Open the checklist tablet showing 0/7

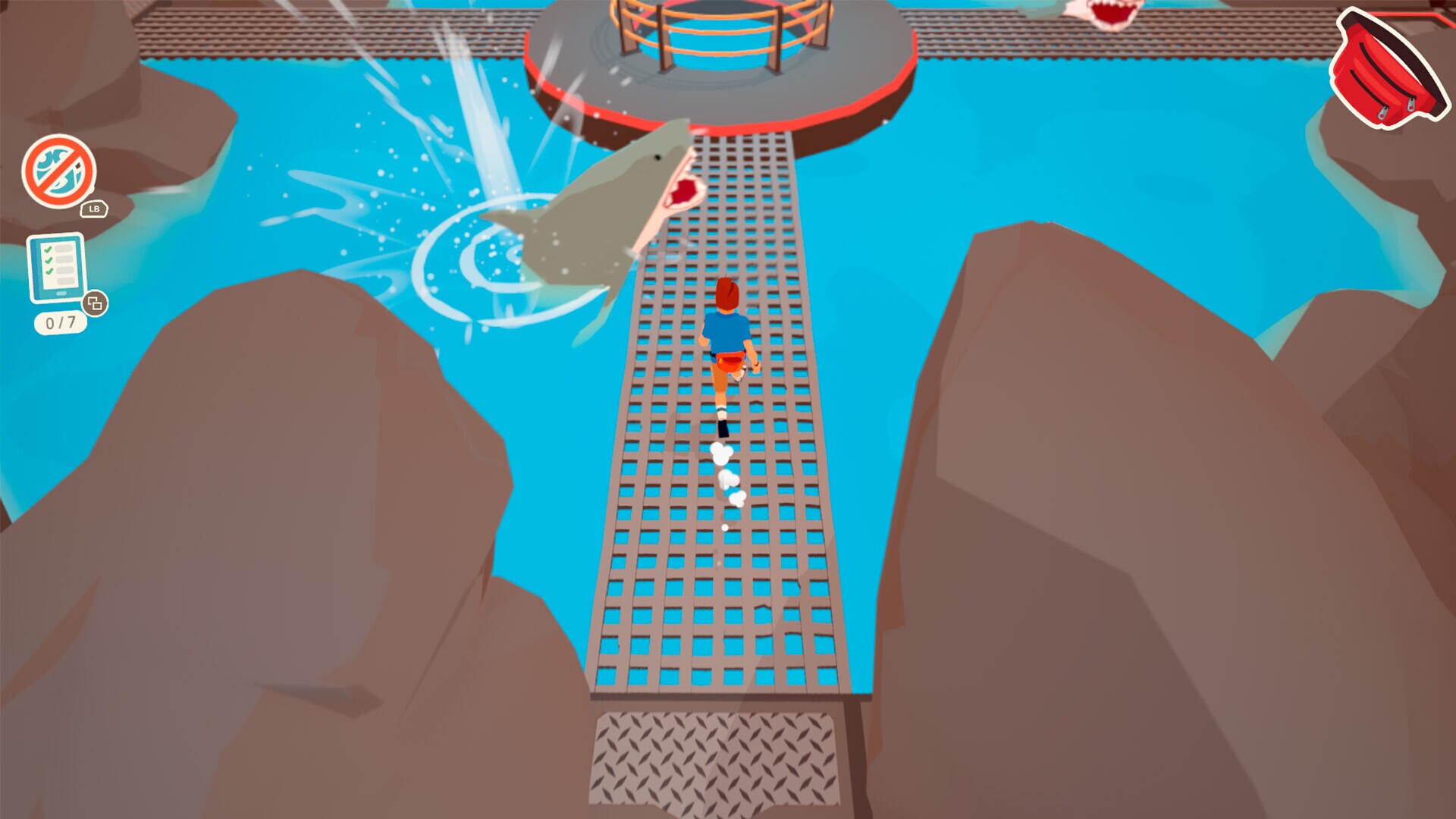[x=57, y=268]
